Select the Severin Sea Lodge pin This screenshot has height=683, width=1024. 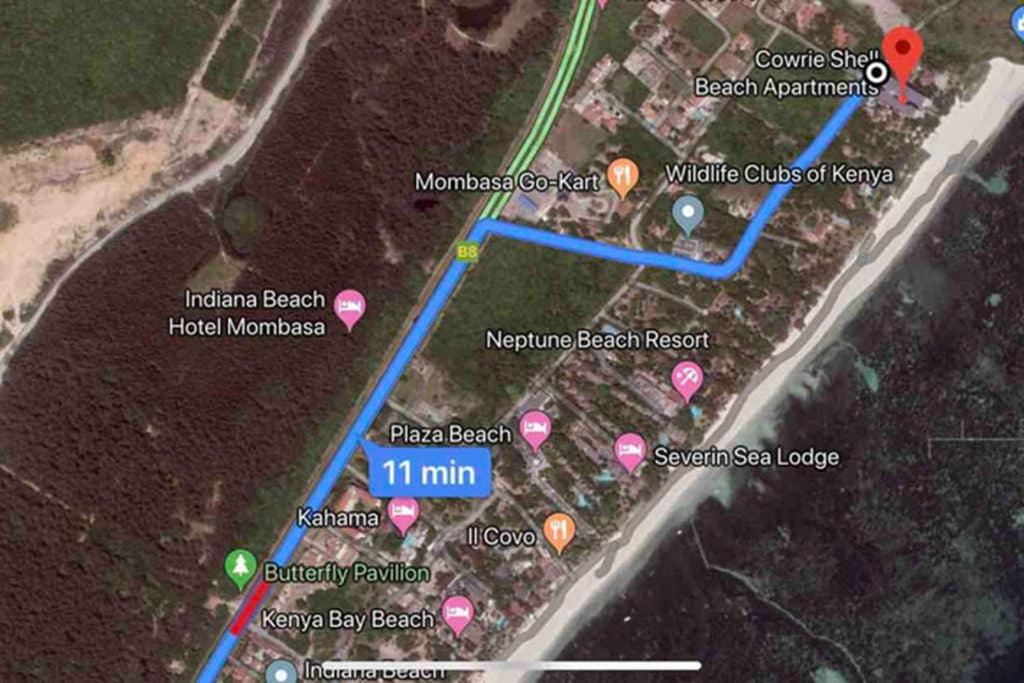click(629, 452)
